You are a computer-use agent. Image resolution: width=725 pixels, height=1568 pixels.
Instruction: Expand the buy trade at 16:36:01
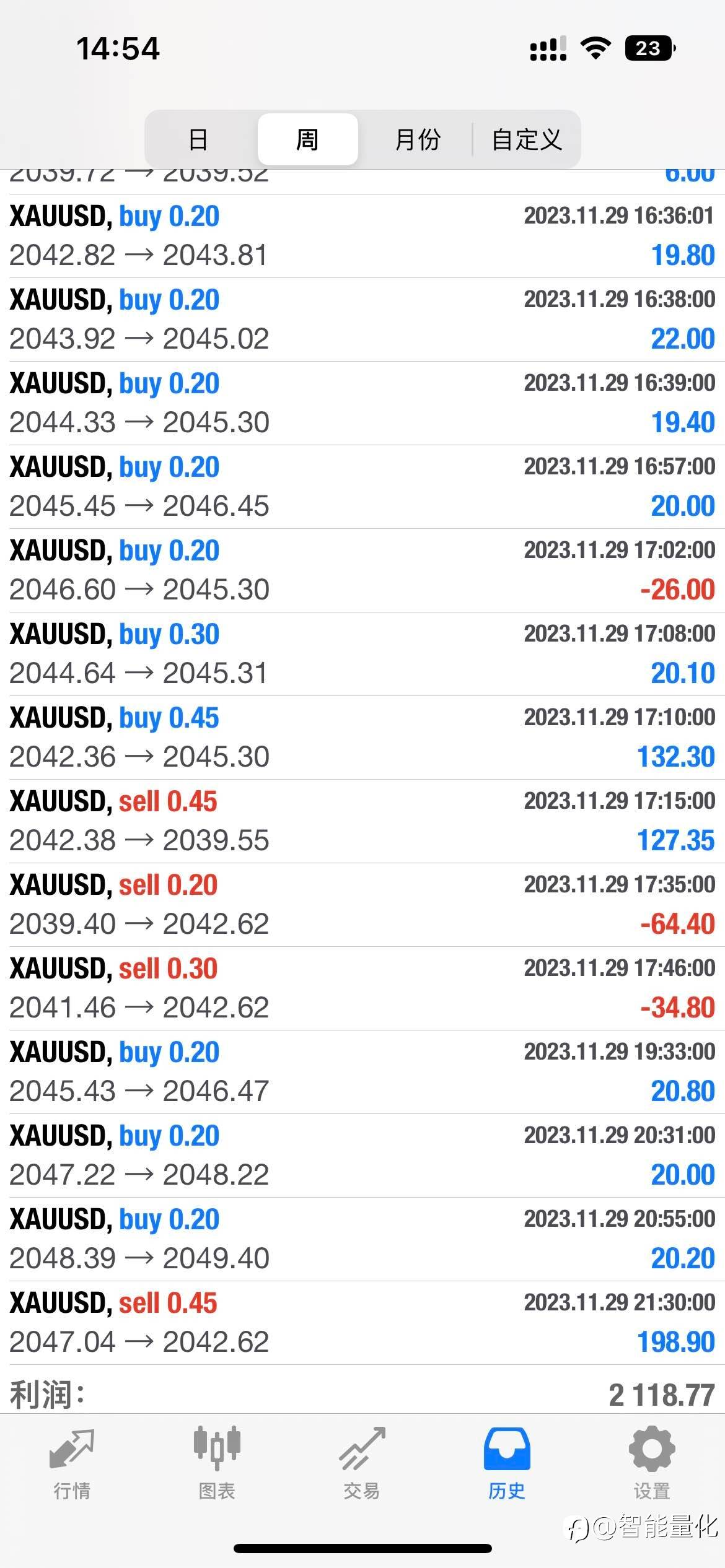coord(362,236)
